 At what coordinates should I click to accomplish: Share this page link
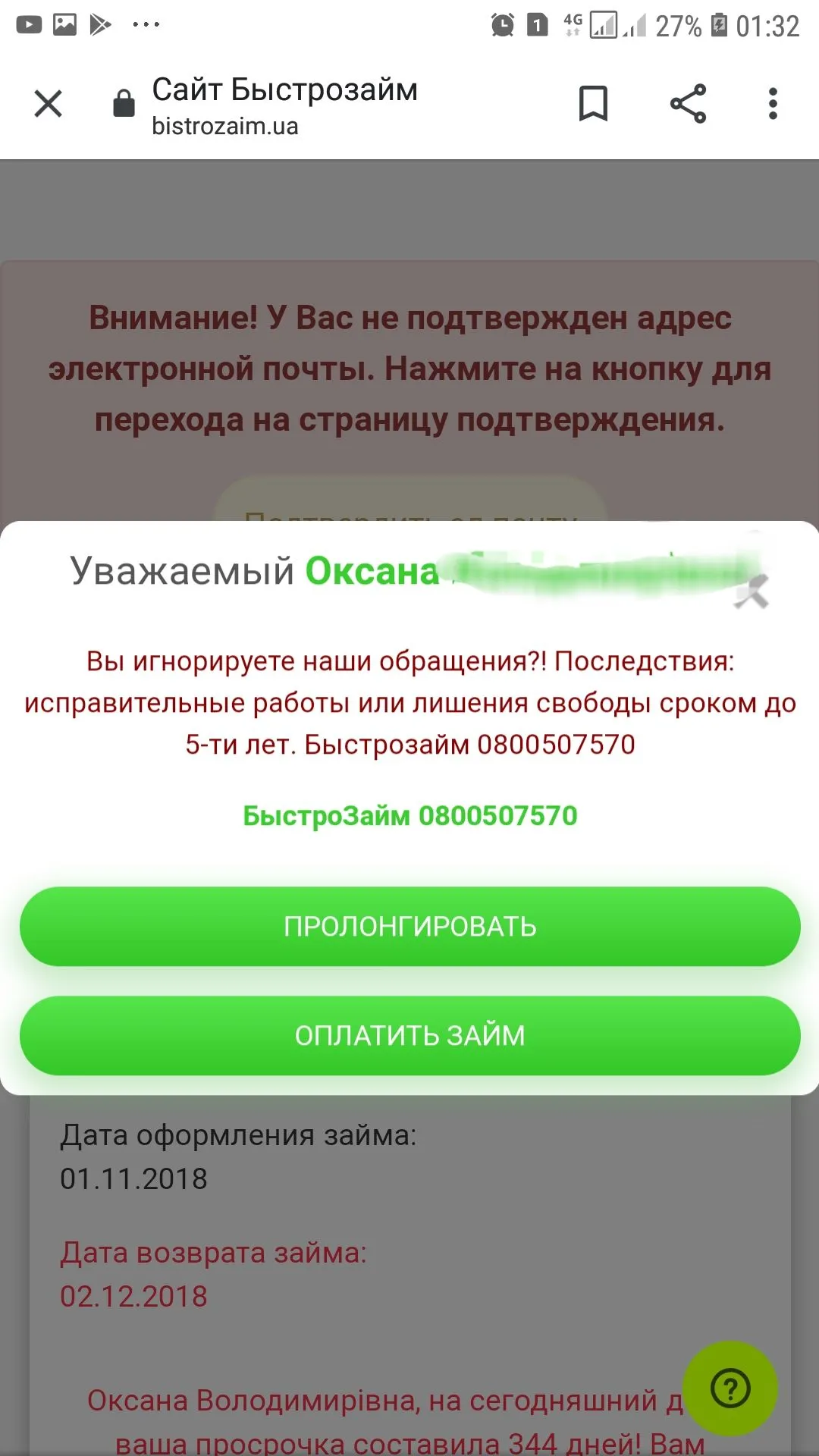tap(688, 104)
